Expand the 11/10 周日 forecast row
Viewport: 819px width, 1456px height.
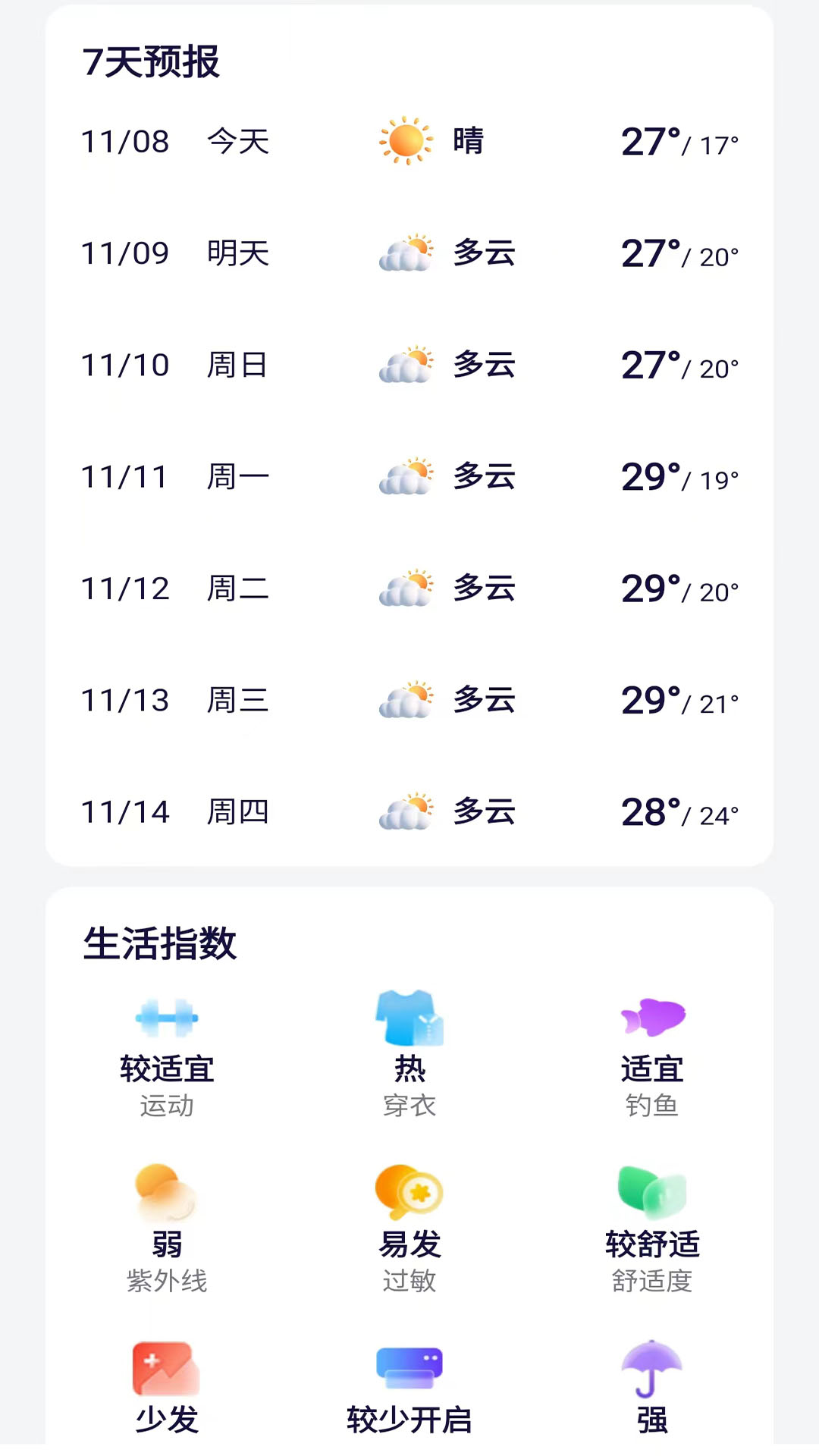409,364
